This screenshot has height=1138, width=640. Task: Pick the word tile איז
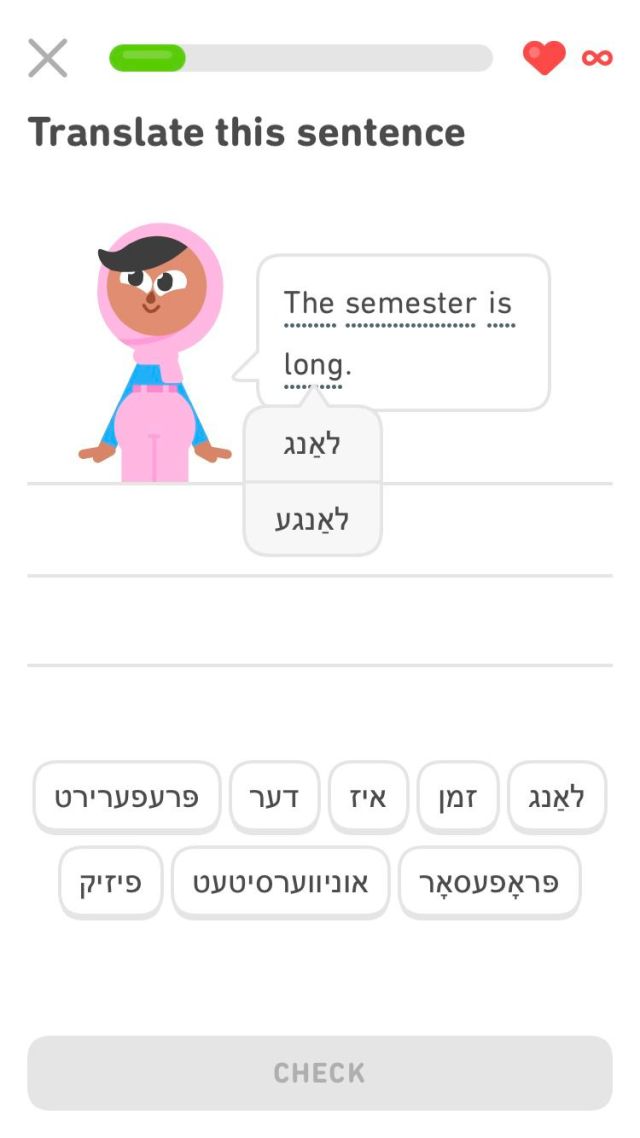point(369,798)
